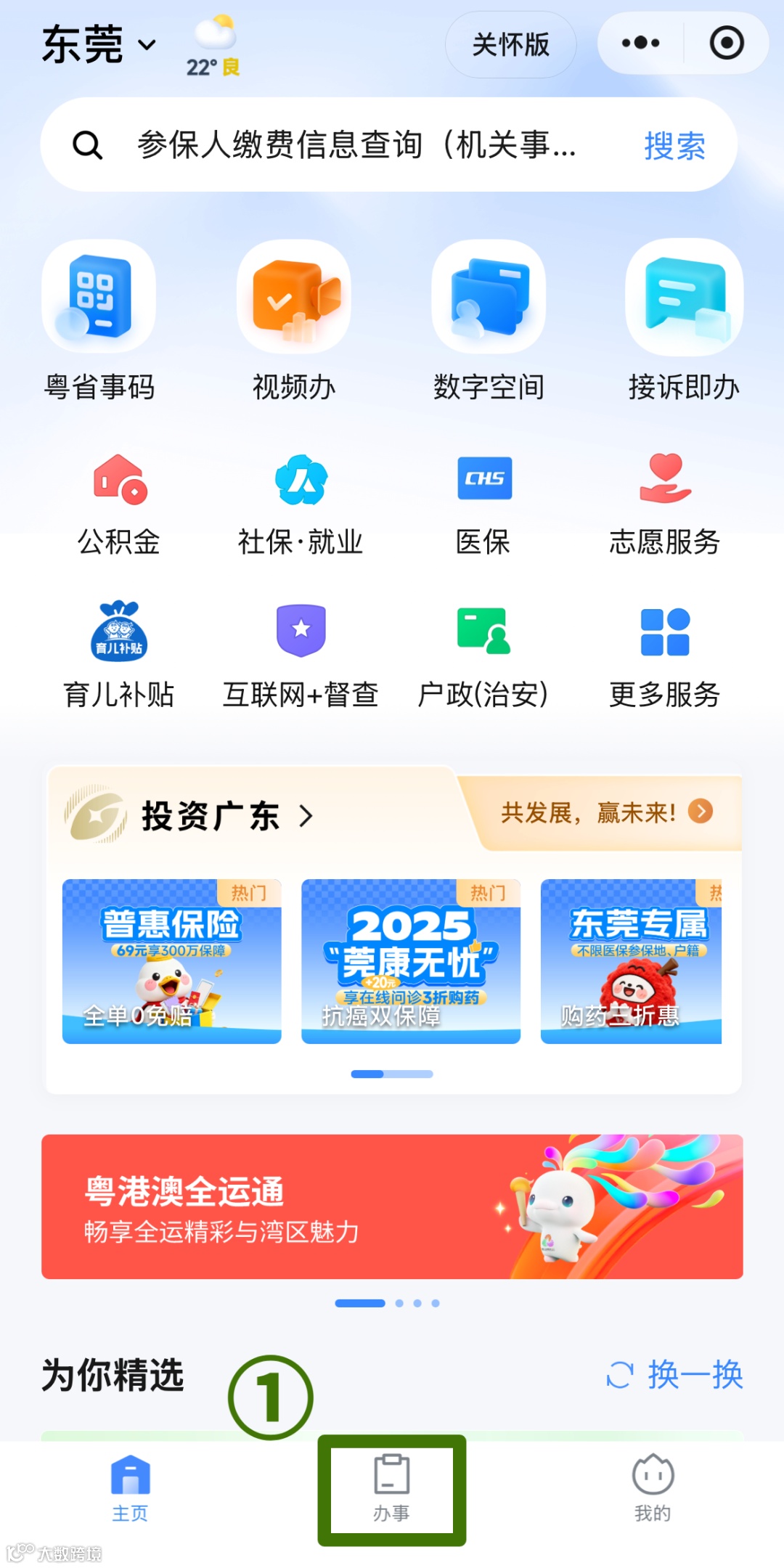Switch to the 我的 tab
This screenshot has width=784, height=1568.
click(x=652, y=1488)
